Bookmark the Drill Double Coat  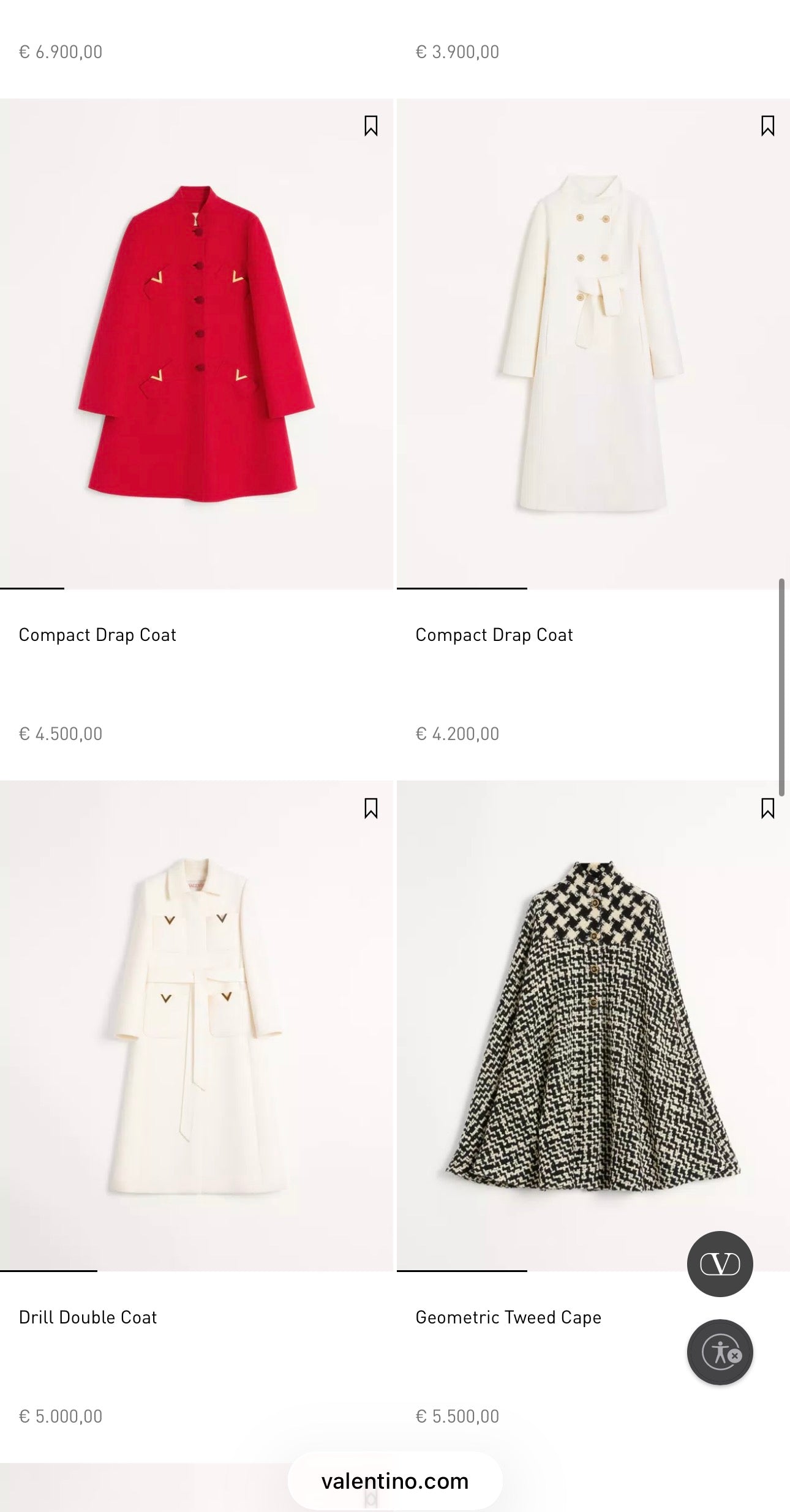[371, 809]
